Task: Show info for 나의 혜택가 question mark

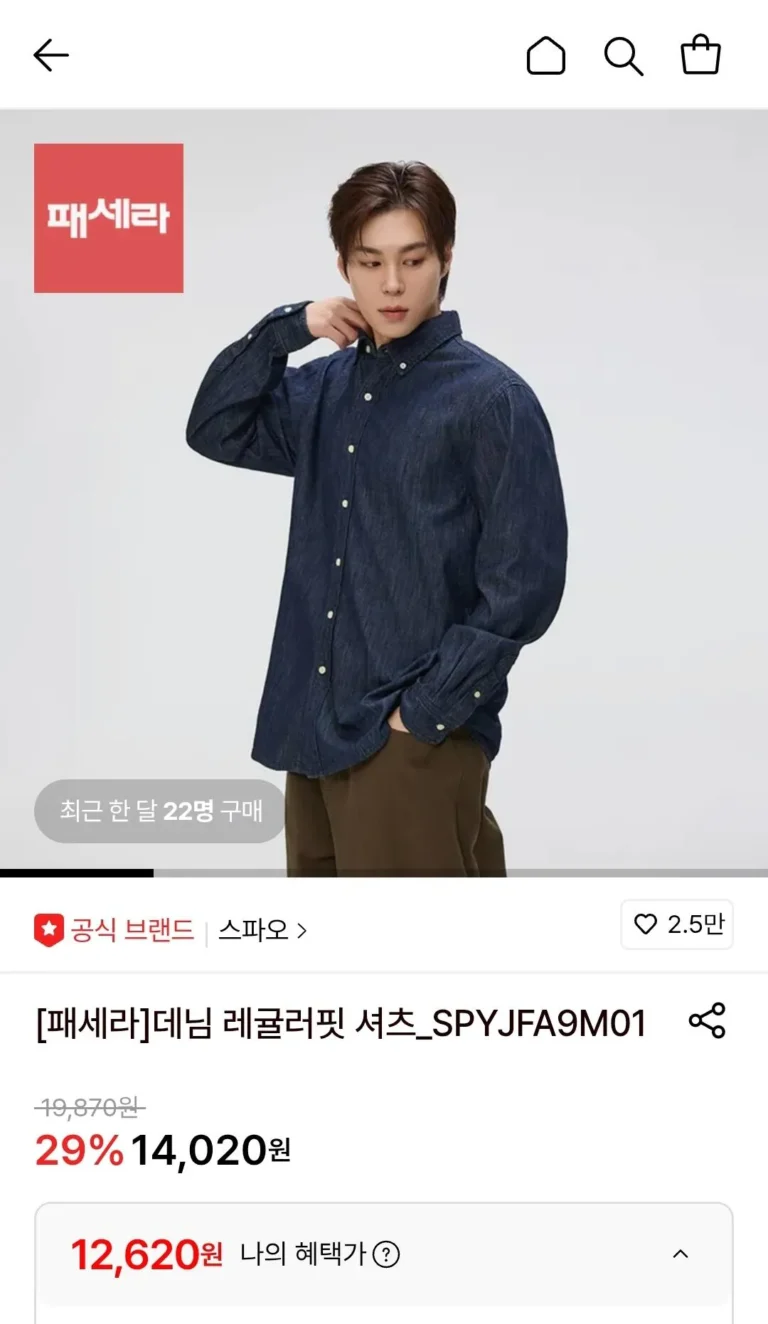Action: [386, 1254]
